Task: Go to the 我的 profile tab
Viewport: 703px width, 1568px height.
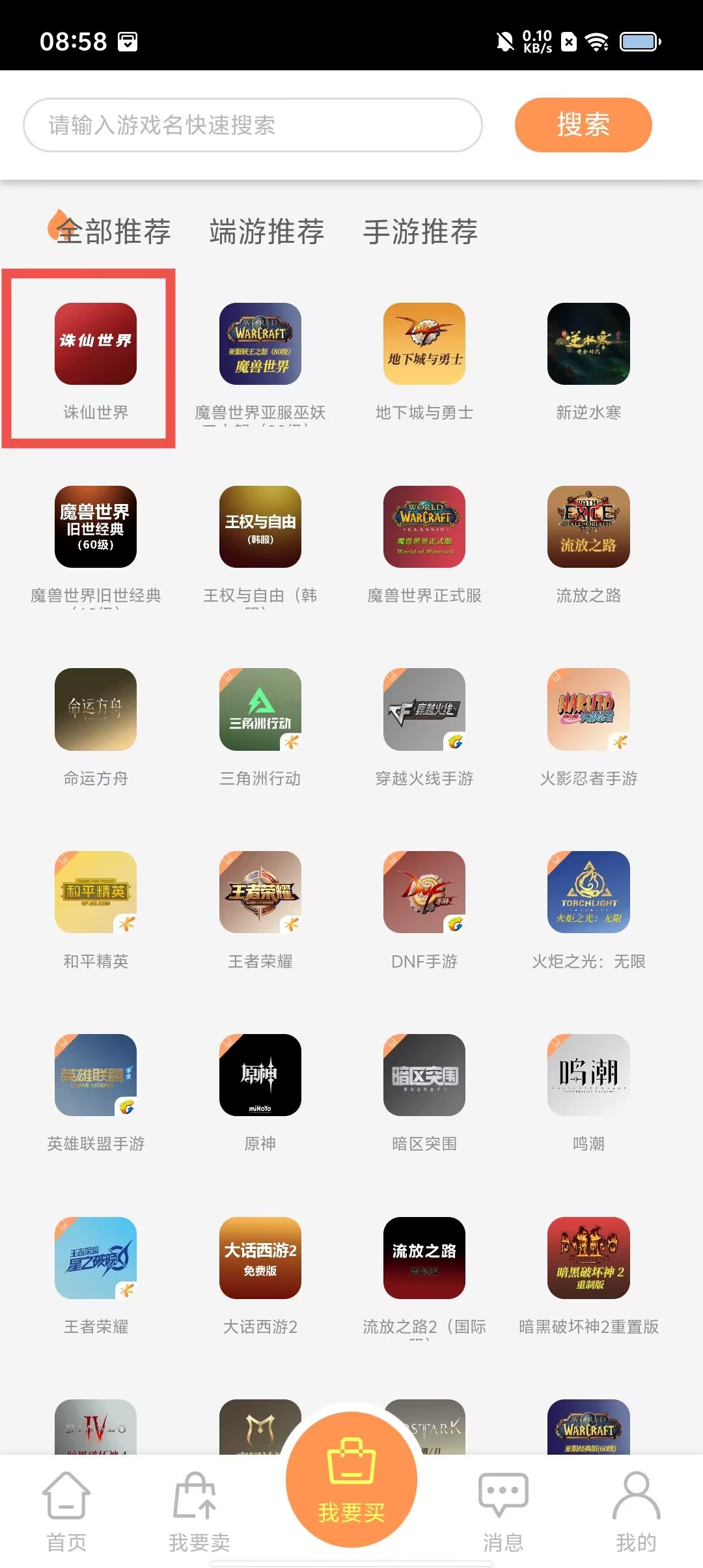Action: click(636, 1511)
